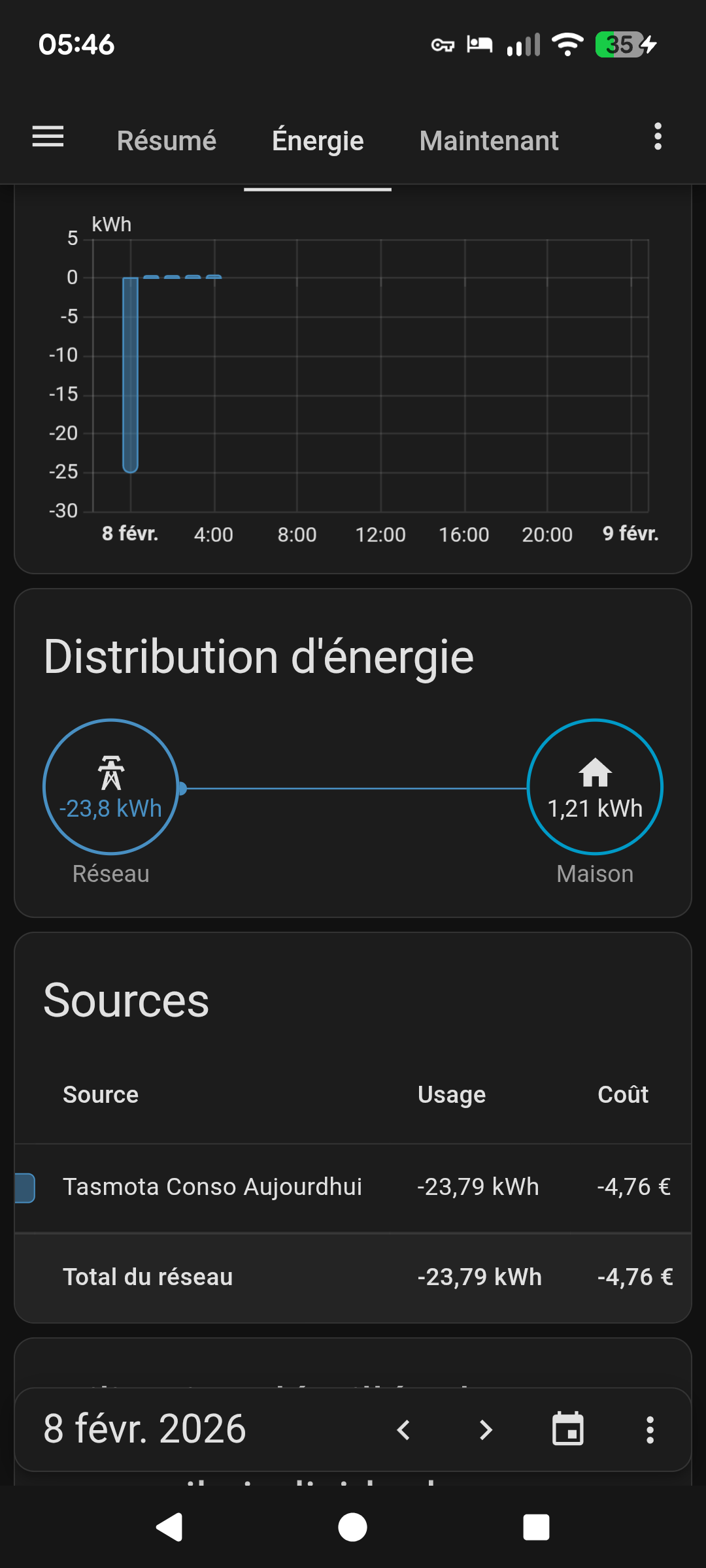Select the Énergie tab

pyautogui.click(x=318, y=140)
